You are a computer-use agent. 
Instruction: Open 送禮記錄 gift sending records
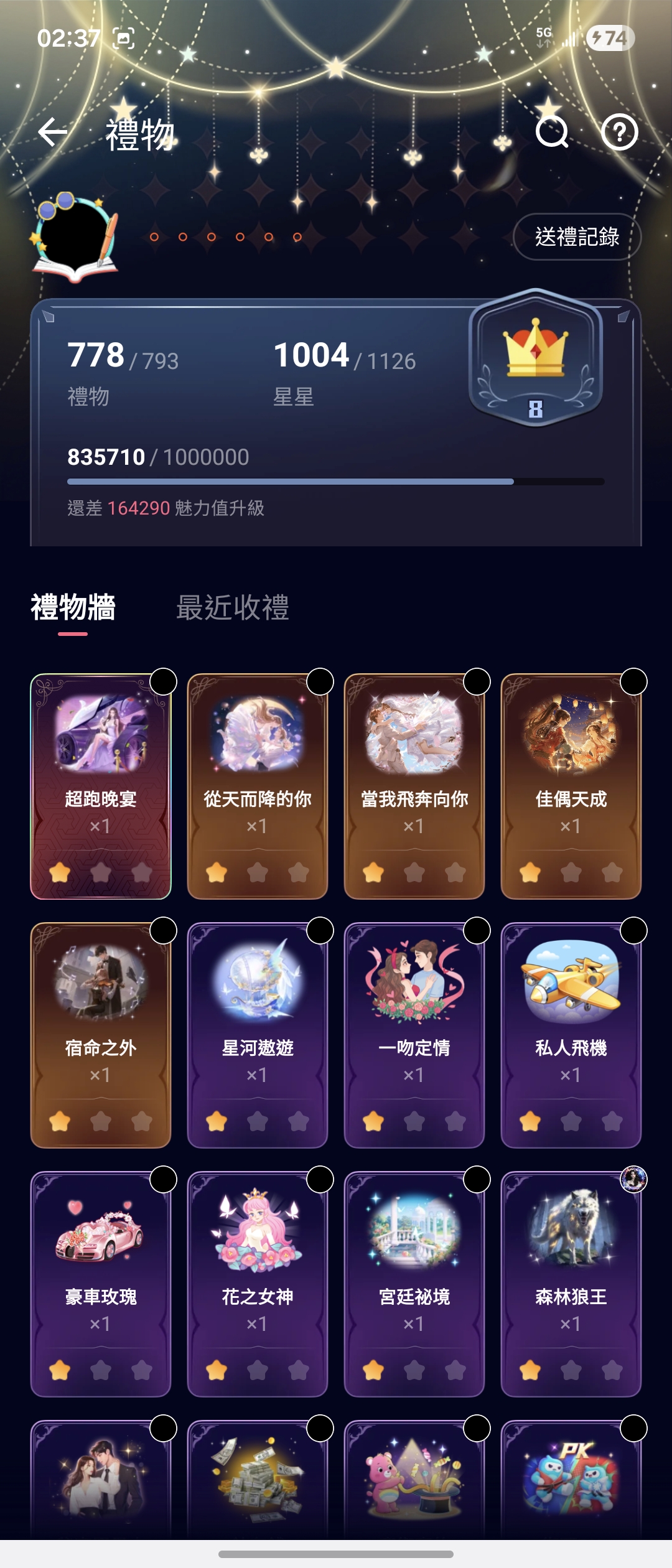pyautogui.click(x=577, y=237)
